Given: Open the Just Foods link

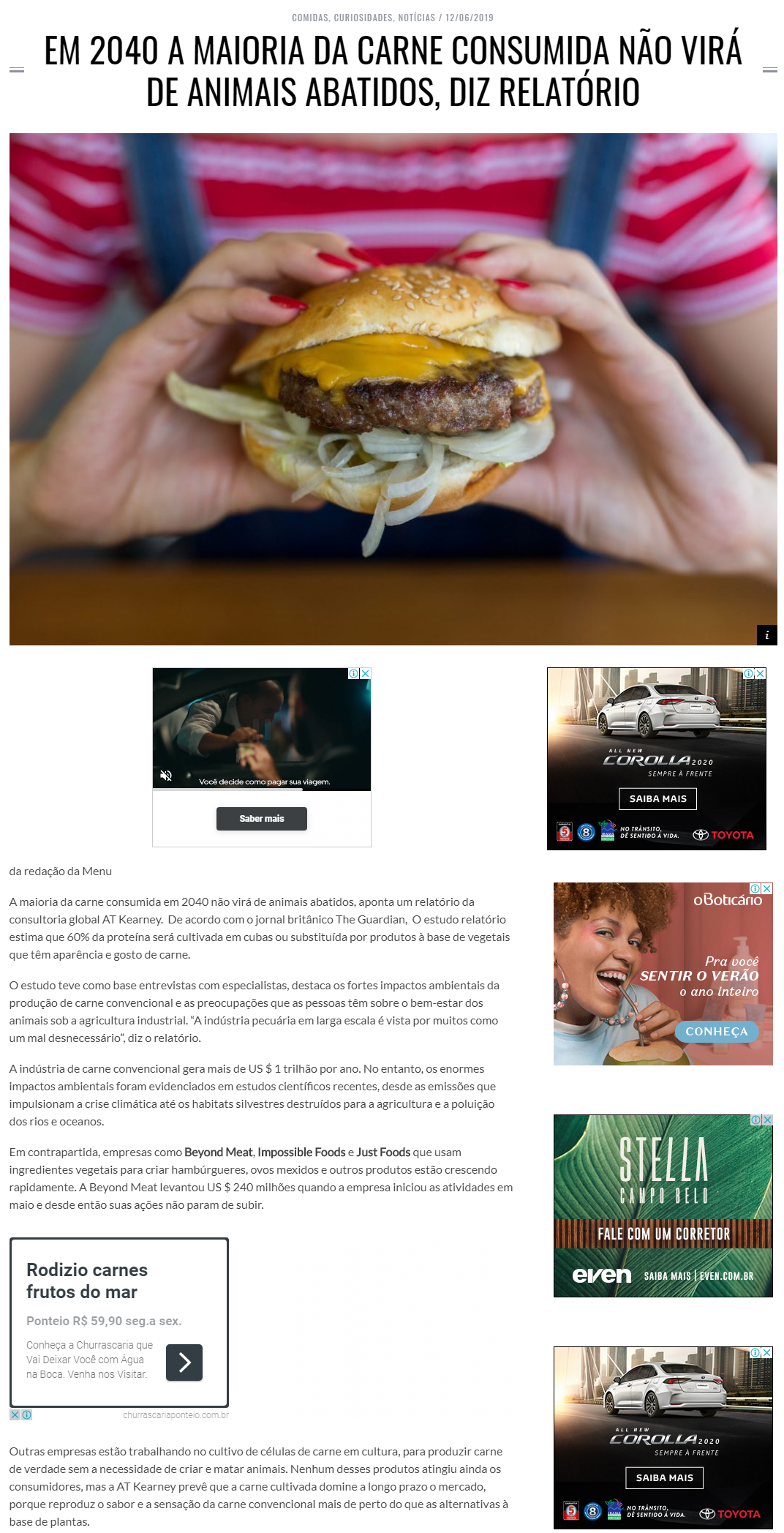Looking at the screenshot, I should pyautogui.click(x=383, y=1152).
